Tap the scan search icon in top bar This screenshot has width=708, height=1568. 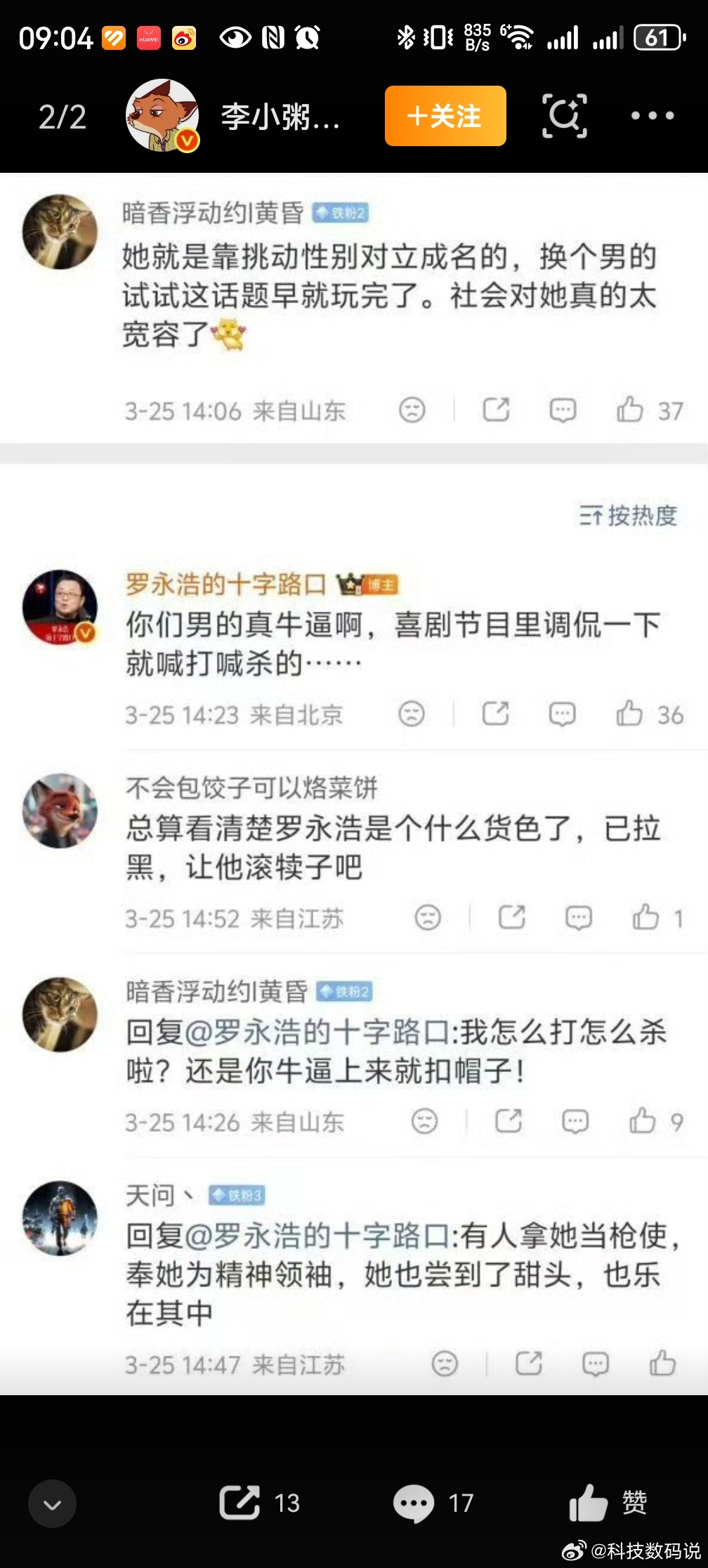(564, 115)
